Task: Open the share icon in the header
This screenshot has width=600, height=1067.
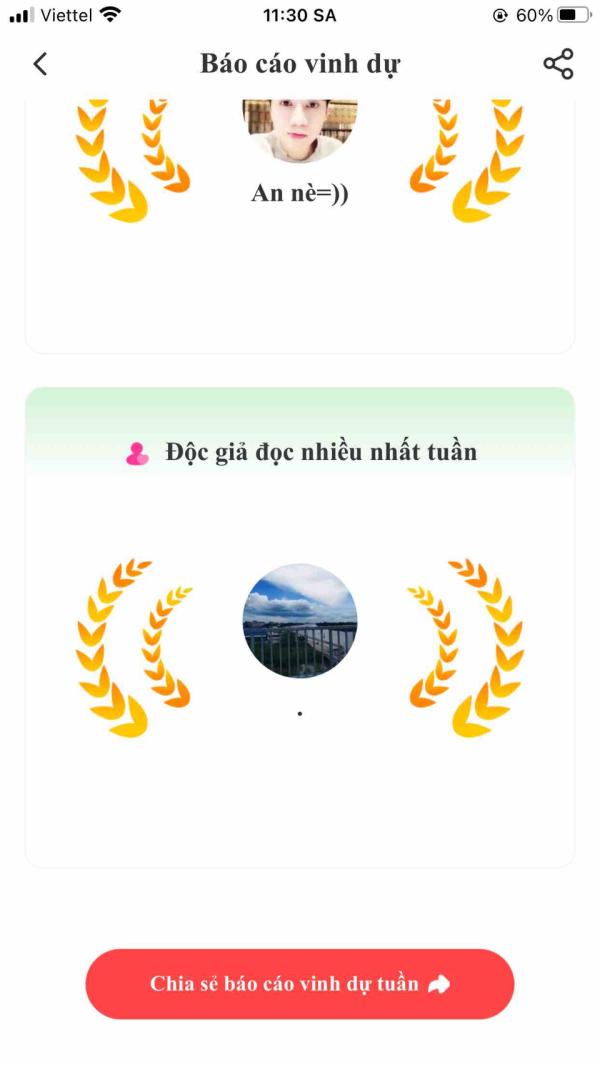Action: (x=558, y=64)
